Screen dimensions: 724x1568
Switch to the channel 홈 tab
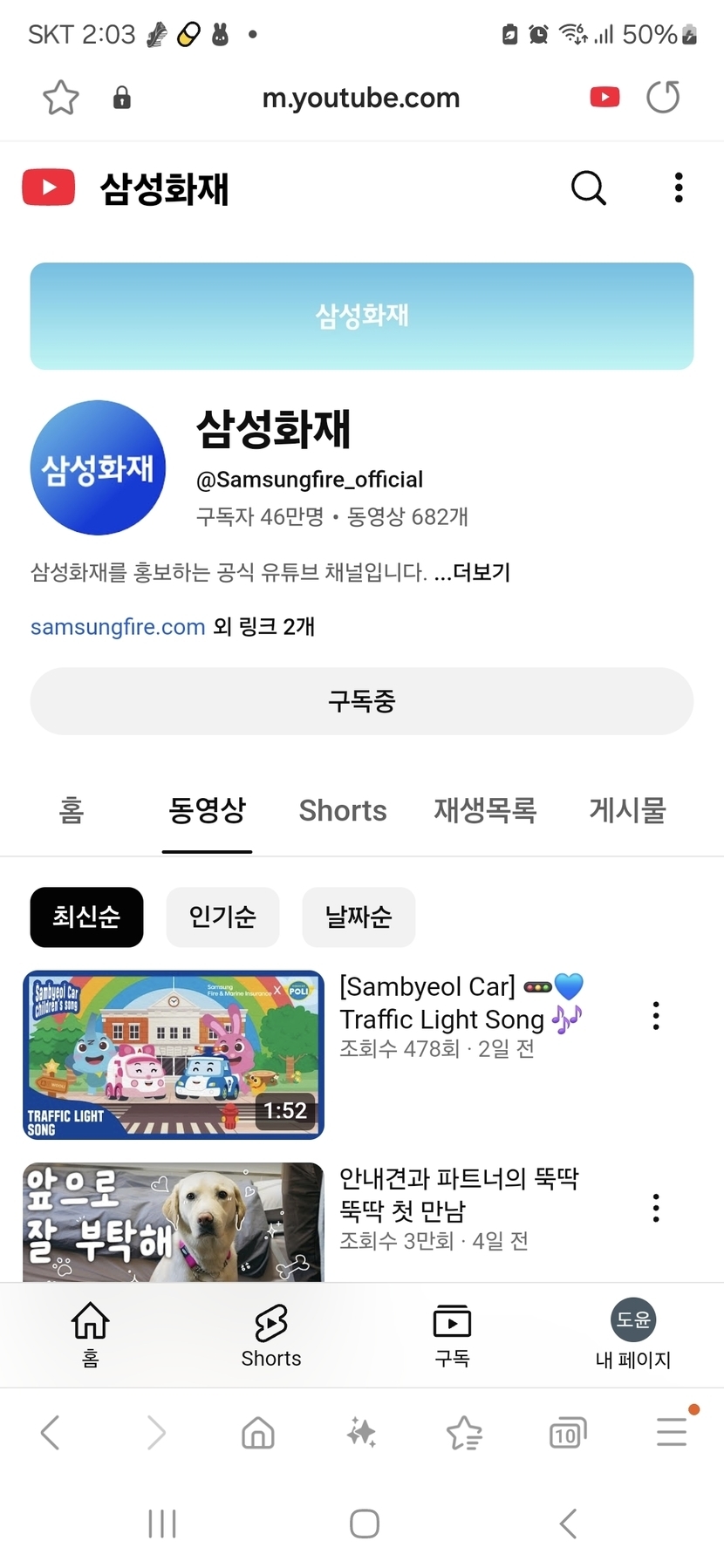click(x=72, y=810)
